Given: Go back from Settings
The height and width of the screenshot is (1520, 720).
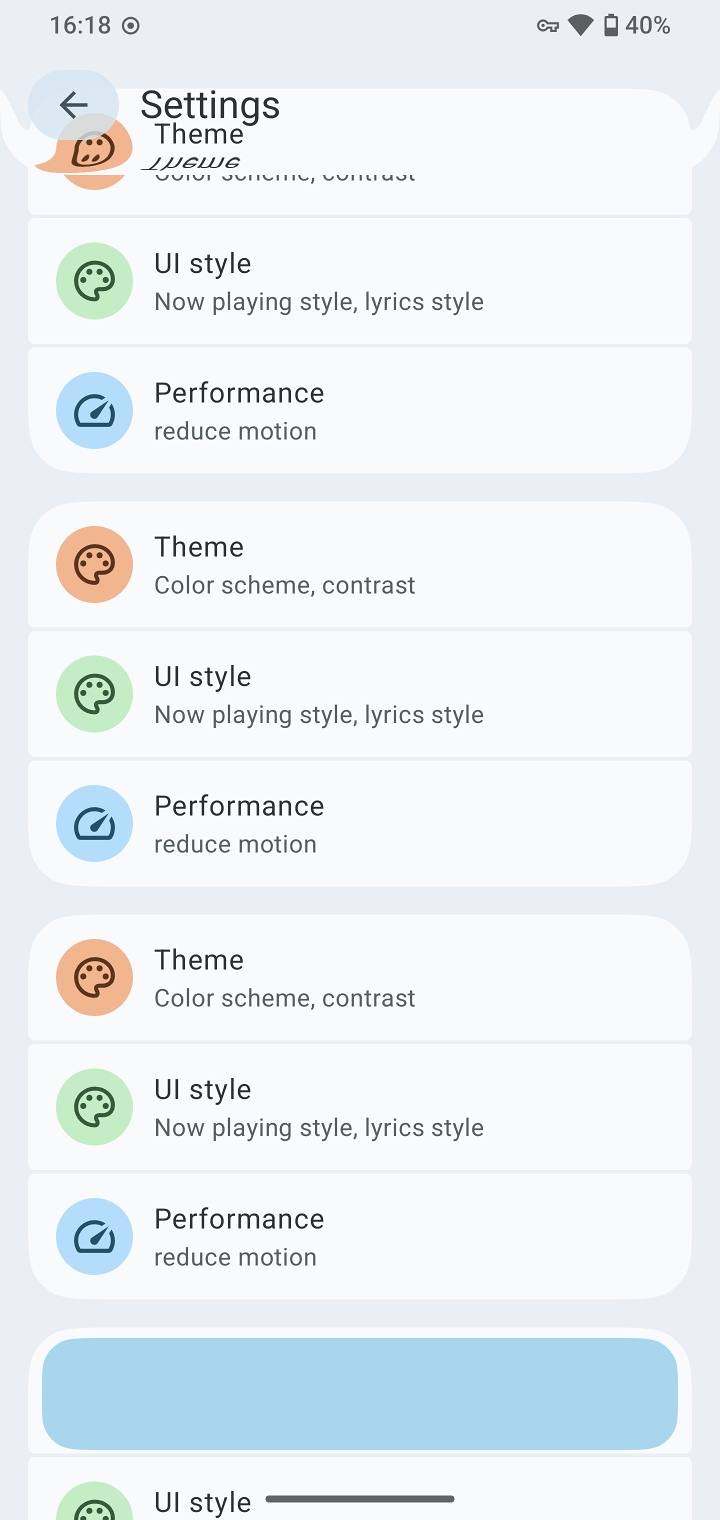Looking at the screenshot, I should pyautogui.click(x=73, y=105).
